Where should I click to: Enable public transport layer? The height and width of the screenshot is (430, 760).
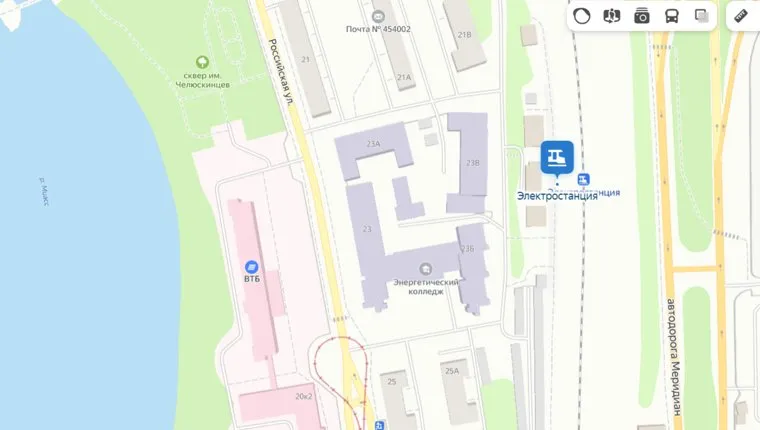click(671, 16)
